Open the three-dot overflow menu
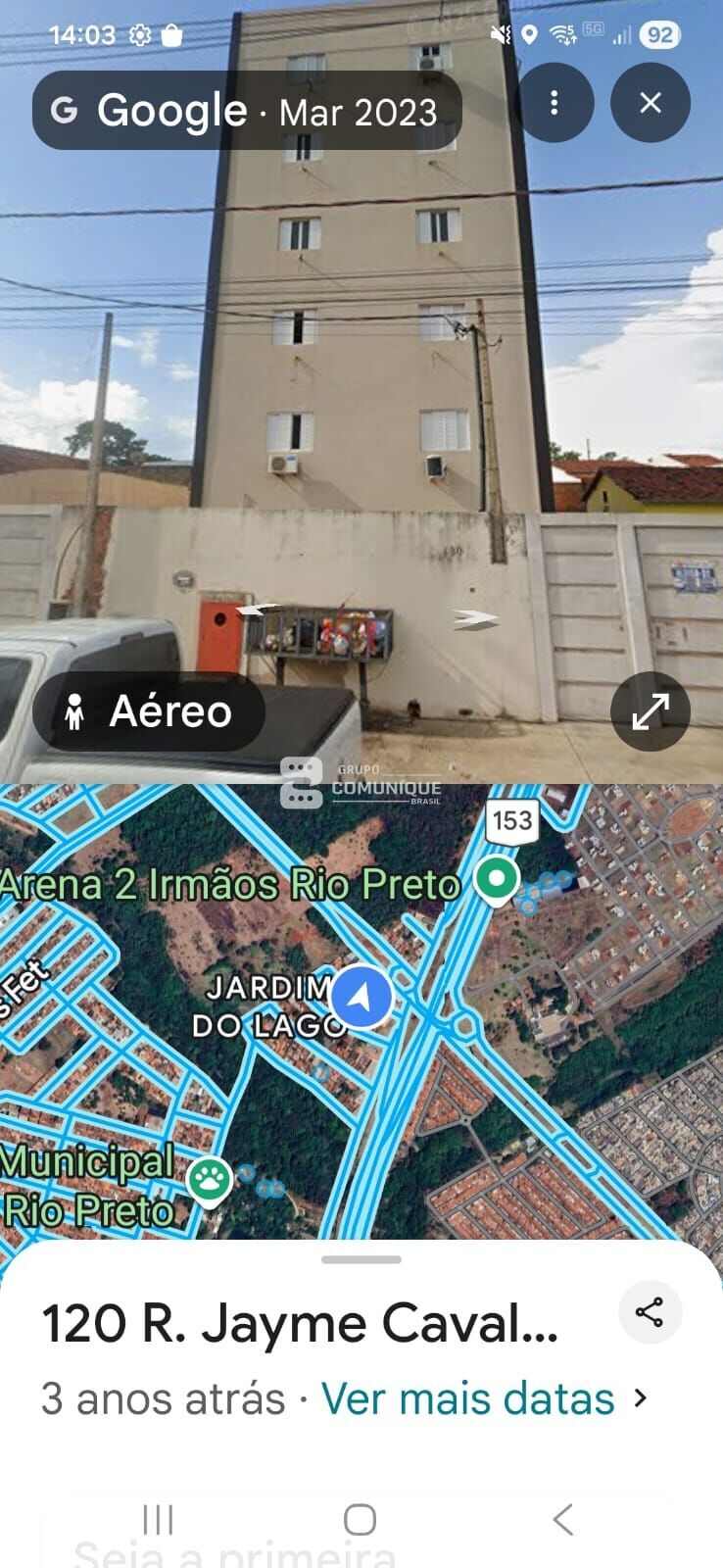723x1568 pixels. tap(554, 103)
